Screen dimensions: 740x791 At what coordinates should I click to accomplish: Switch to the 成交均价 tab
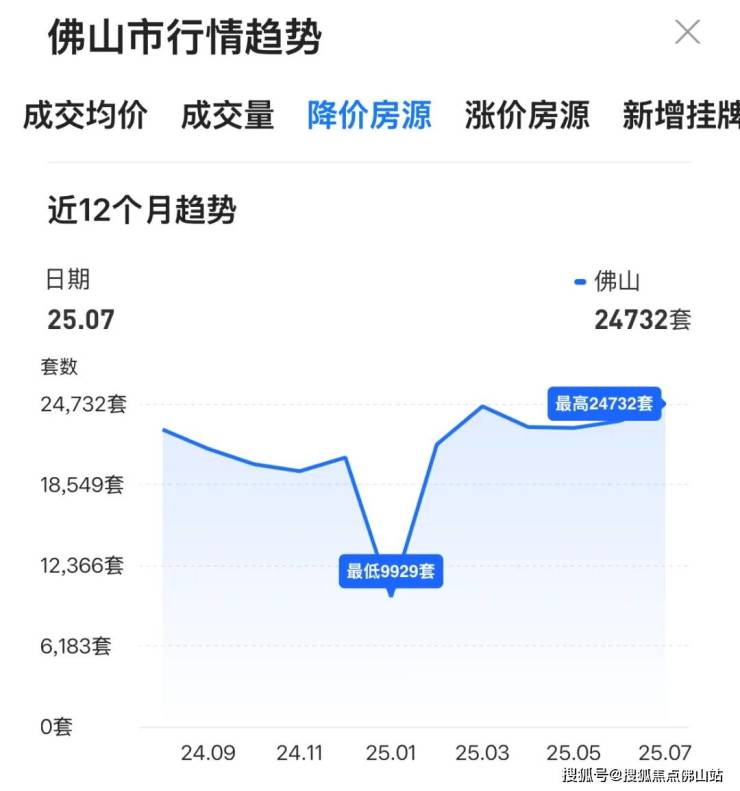point(85,115)
